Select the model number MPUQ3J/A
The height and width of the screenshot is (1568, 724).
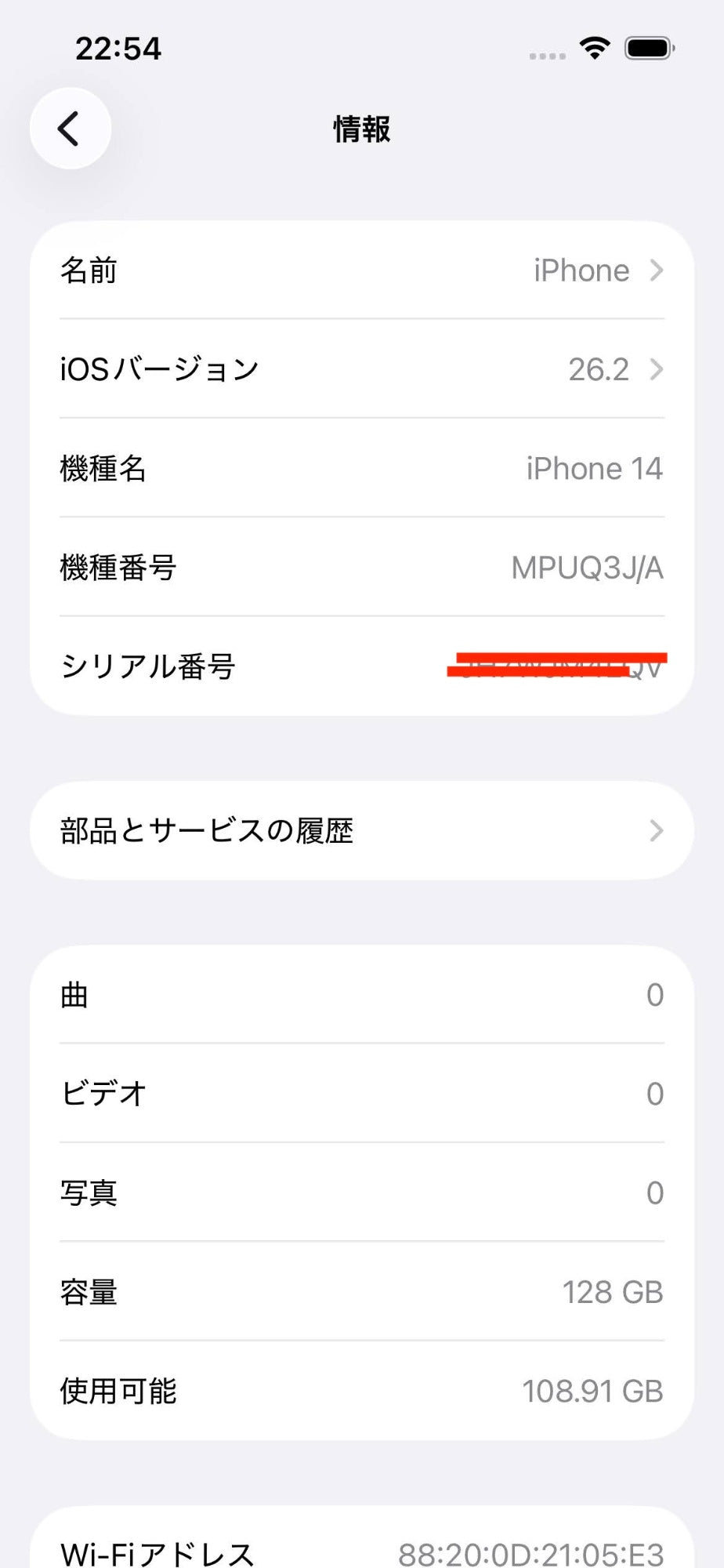coord(586,568)
